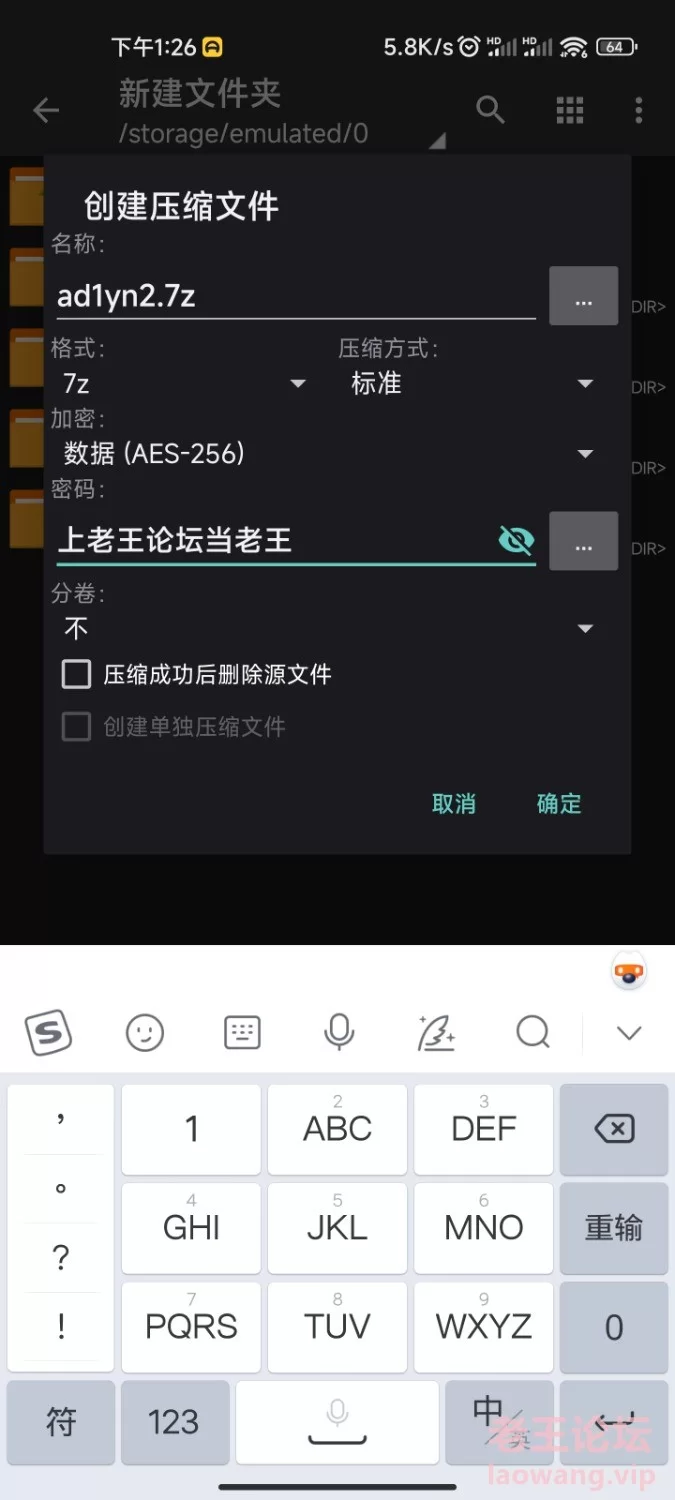Screen dimensions: 675x1500
Task: Open the compression method dropdown showing 标准
Action: [x=472, y=383]
